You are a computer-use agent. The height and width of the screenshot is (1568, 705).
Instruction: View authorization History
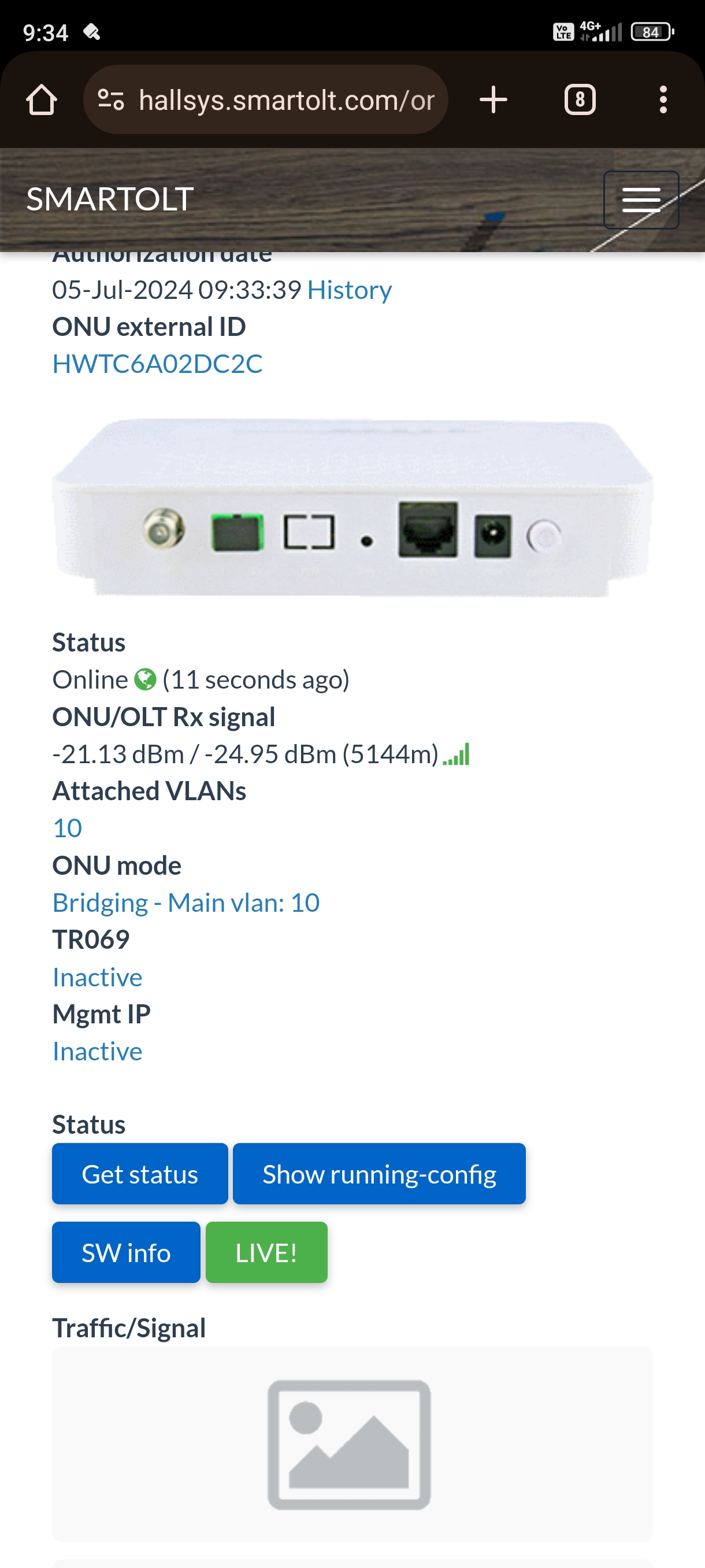(x=349, y=290)
